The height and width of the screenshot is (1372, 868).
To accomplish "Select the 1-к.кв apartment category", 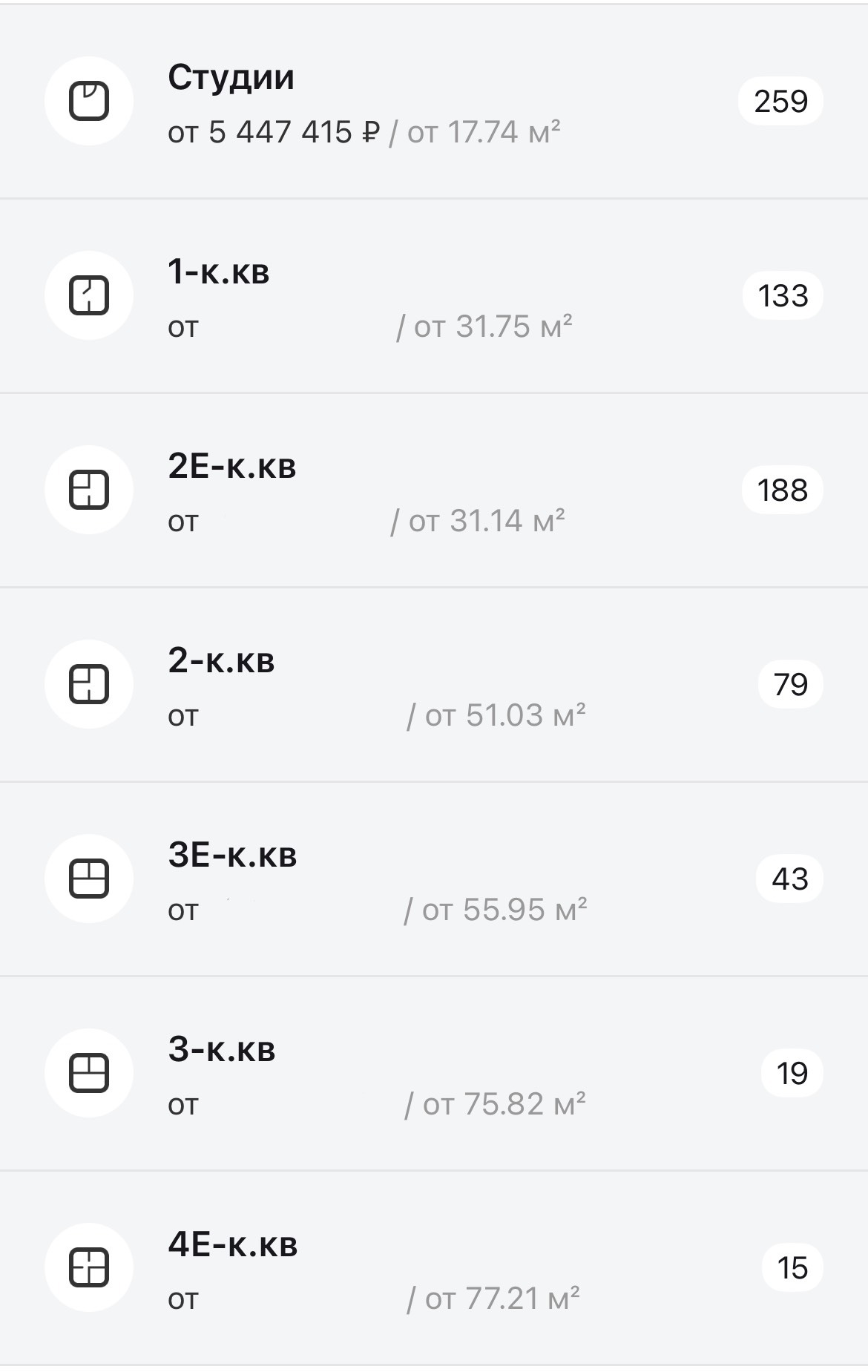I will [434, 296].
